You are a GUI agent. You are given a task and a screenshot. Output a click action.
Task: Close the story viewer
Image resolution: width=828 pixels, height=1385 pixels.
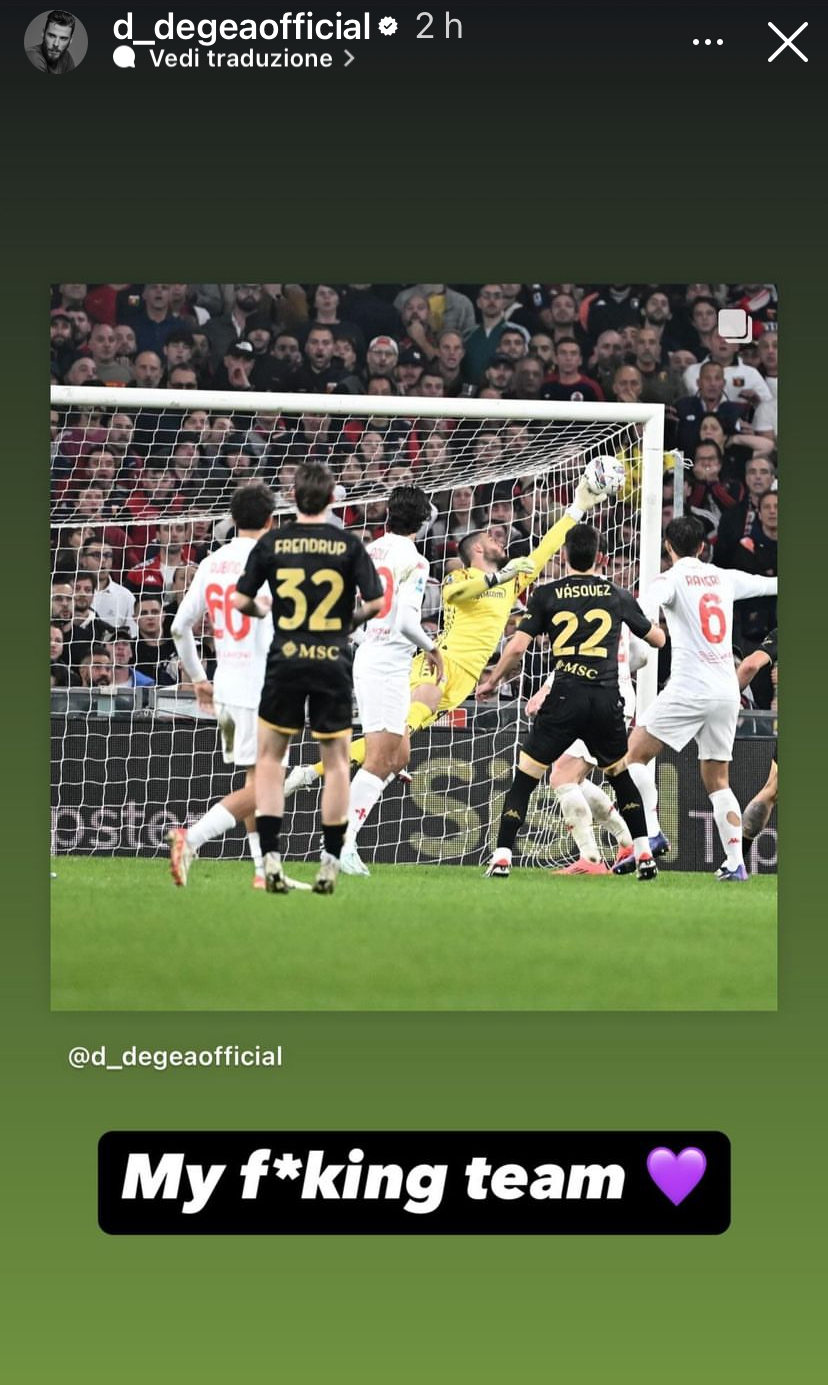click(x=787, y=43)
